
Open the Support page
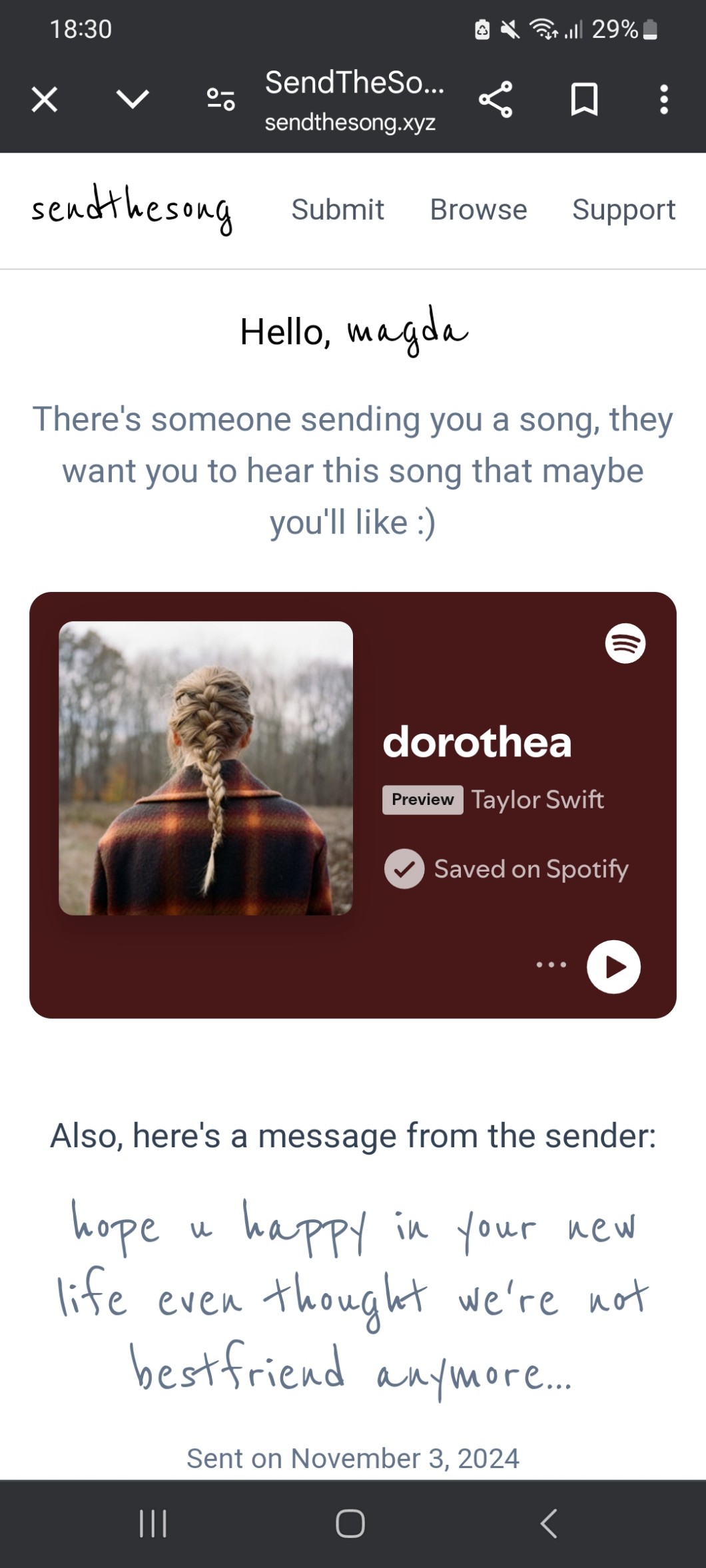click(623, 210)
